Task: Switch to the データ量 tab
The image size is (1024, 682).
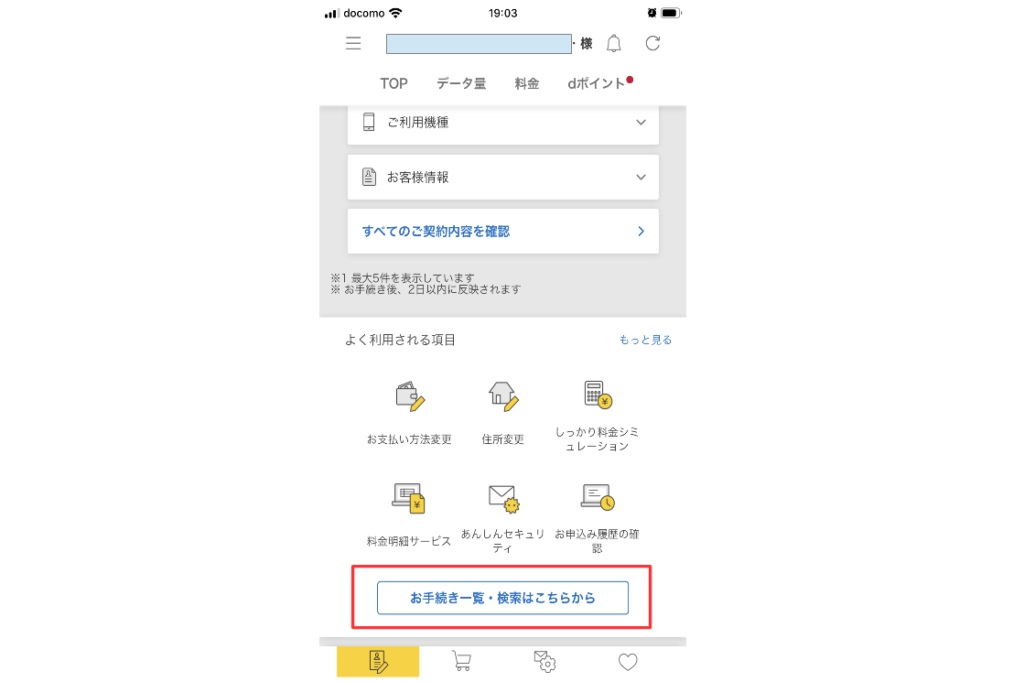Action: click(x=461, y=83)
